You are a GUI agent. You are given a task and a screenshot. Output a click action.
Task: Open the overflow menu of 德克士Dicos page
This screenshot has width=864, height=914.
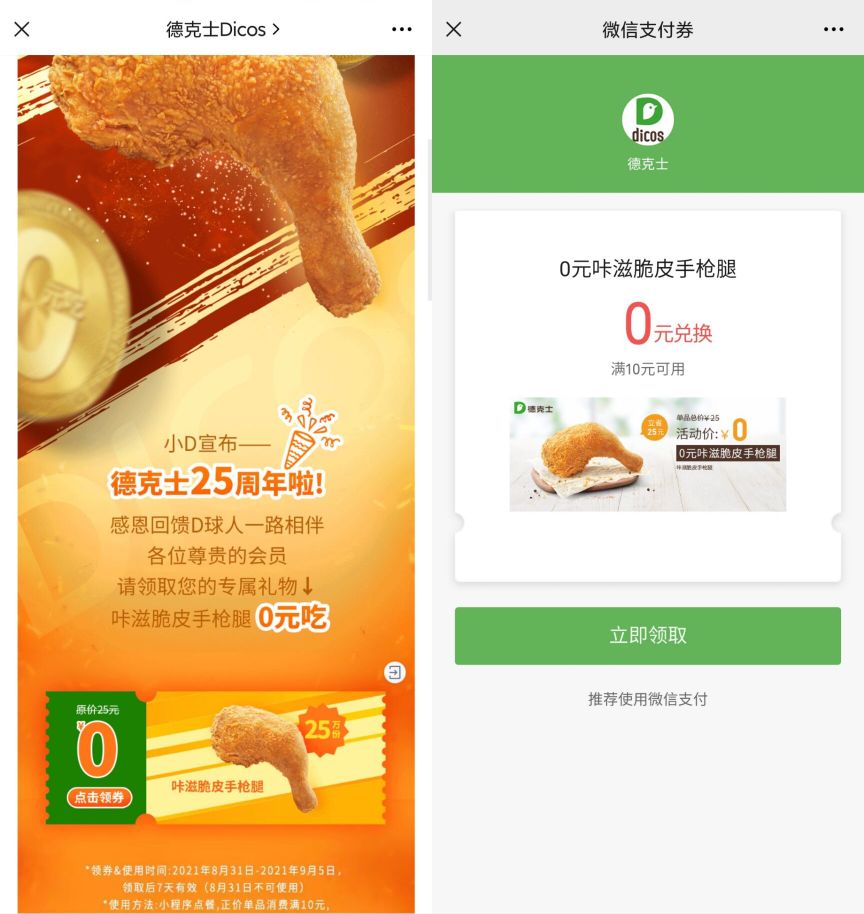tap(401, 29)
